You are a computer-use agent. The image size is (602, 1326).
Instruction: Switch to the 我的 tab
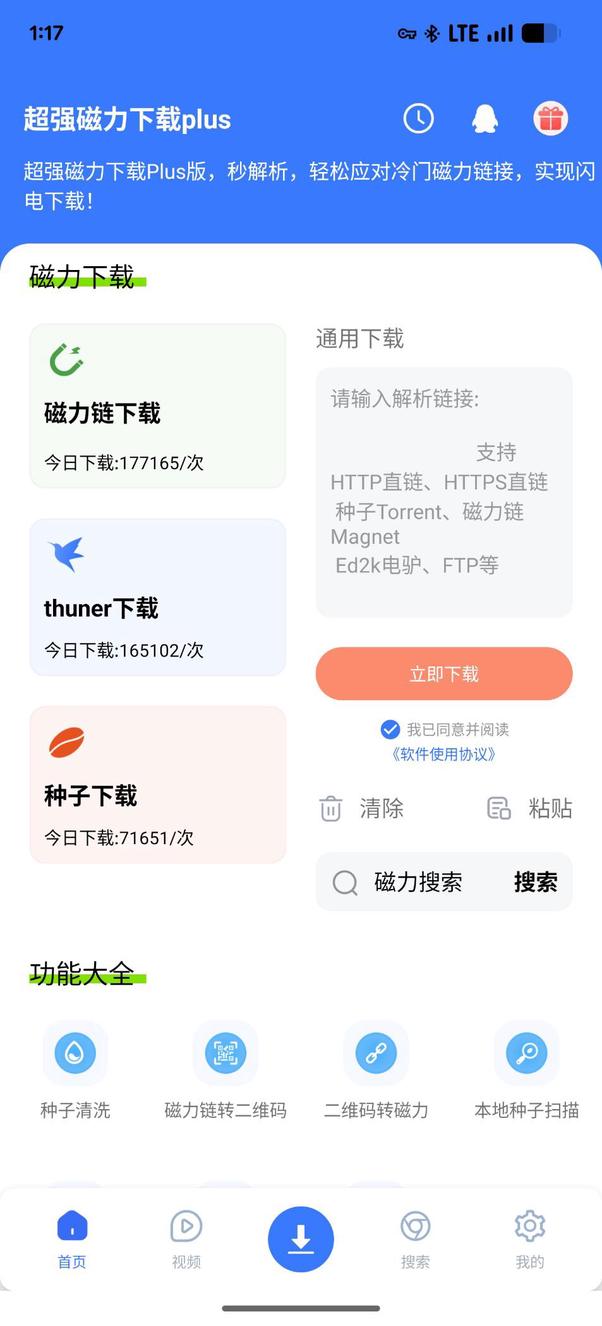click(x=529, y=1238)
